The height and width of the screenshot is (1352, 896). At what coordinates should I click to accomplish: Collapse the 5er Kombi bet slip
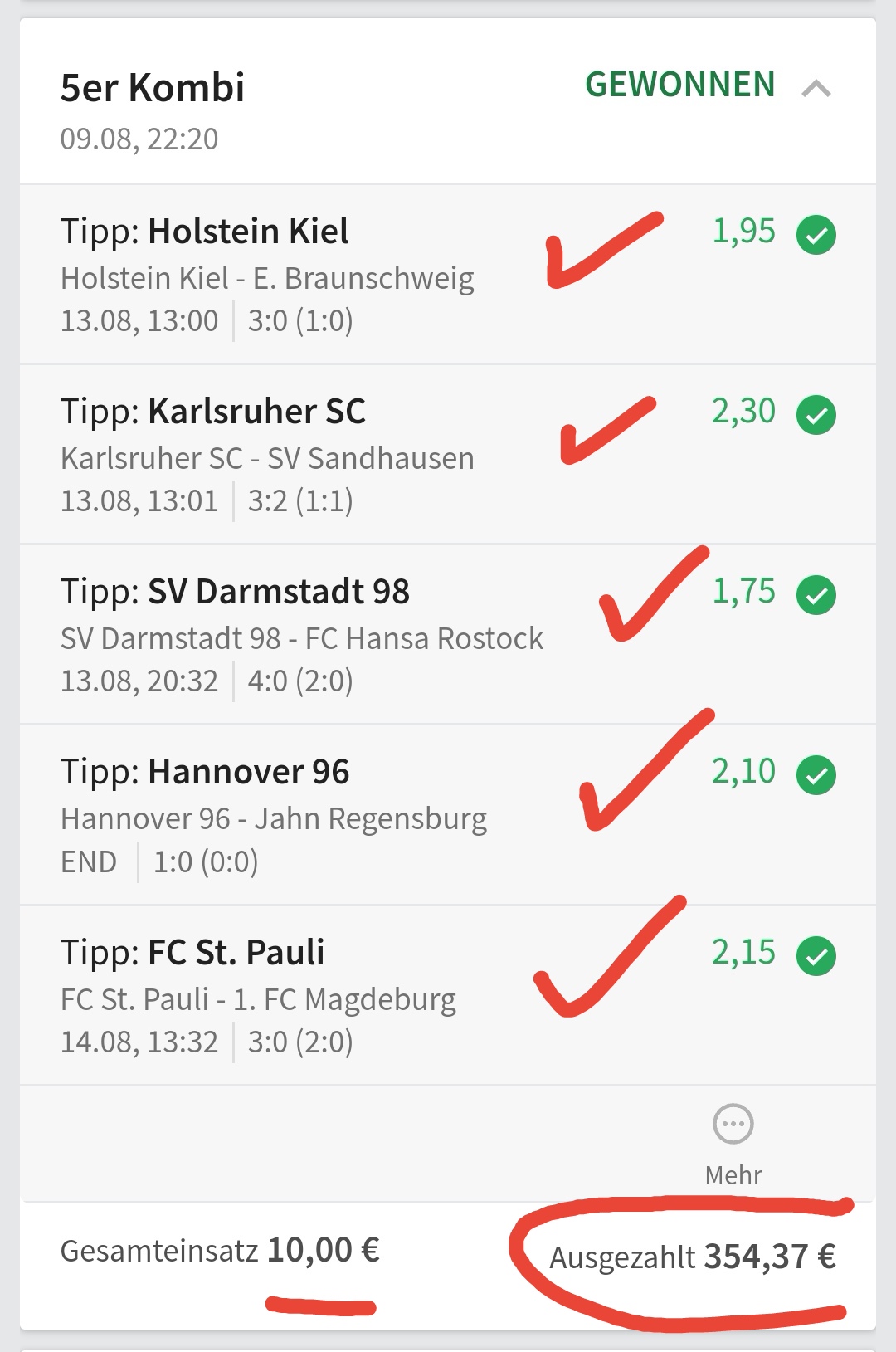pos(816,88)
